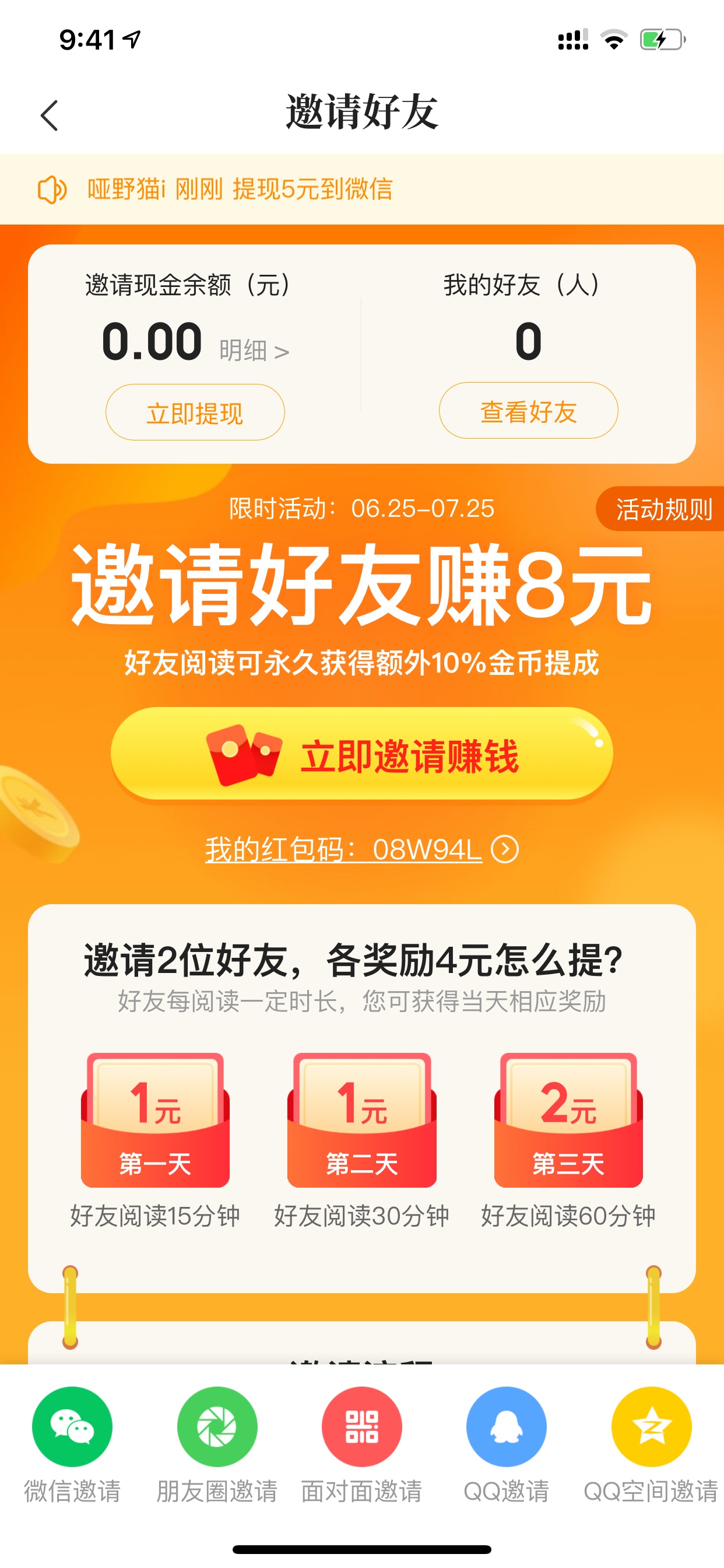Viewport: 724px width, 1568px height.
Task: Tap 查看好友 to view friends
Action: coord(528,410)
